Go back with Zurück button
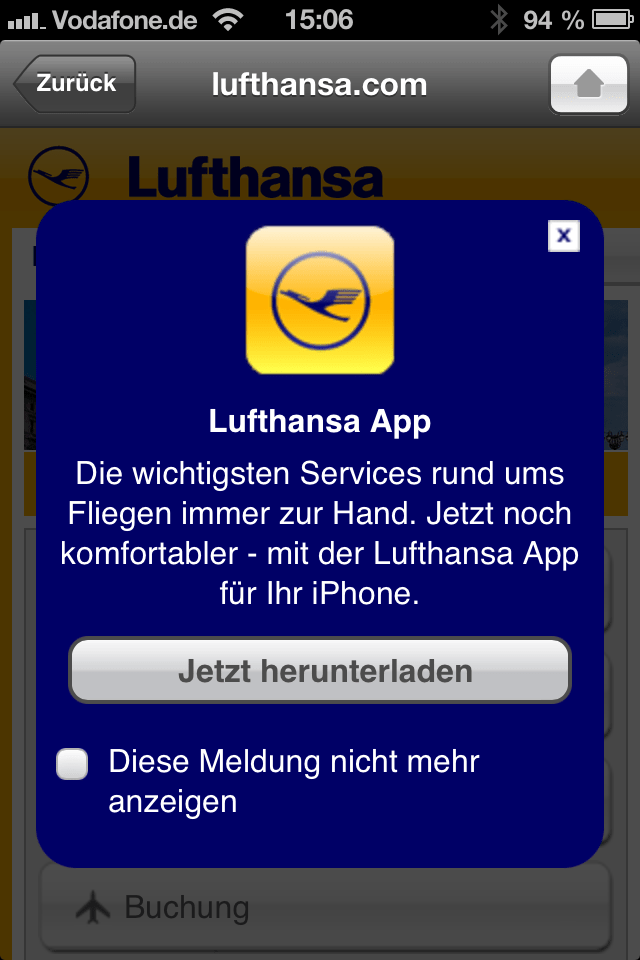The width and height of the screenshot is (640, 960). [x=76, y=84]
